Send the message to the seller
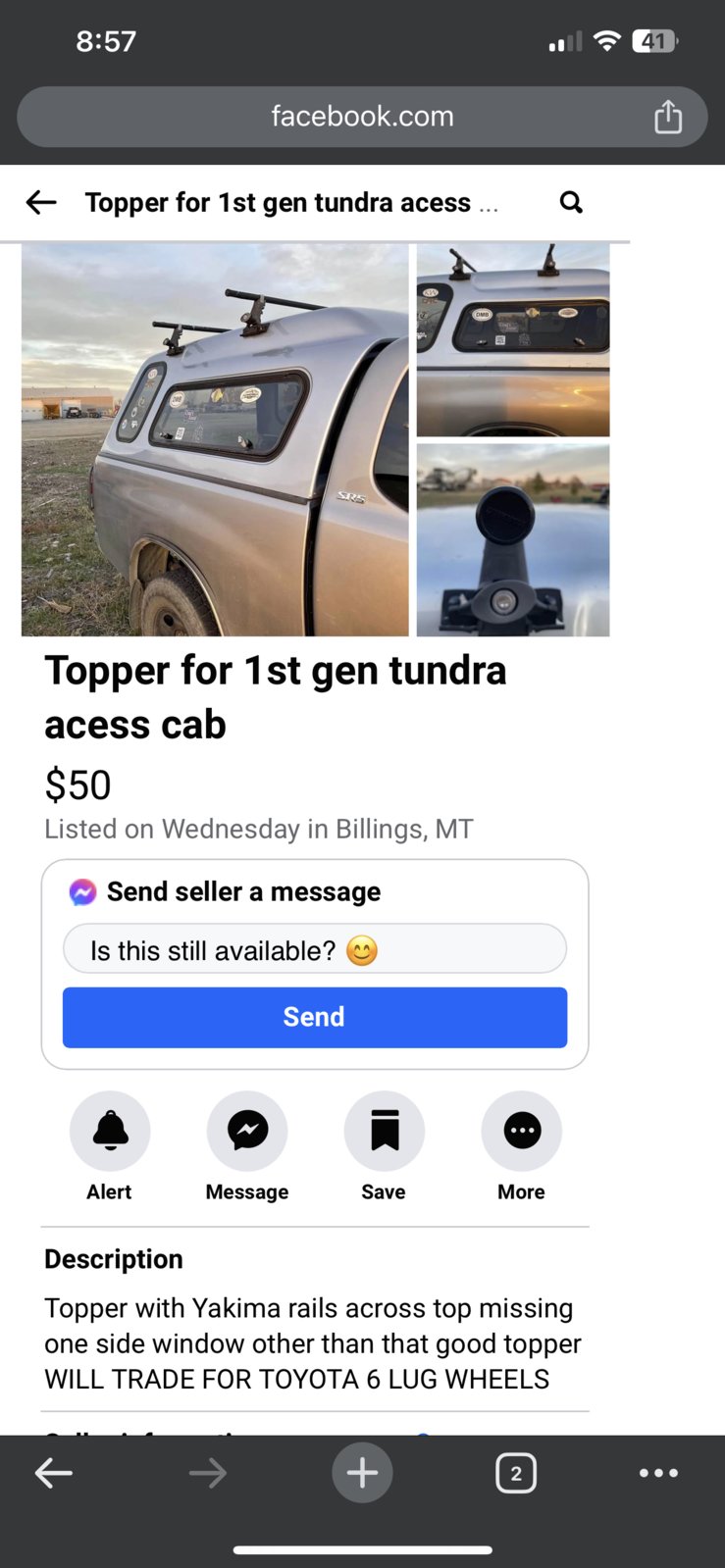 coord(314,1017)
